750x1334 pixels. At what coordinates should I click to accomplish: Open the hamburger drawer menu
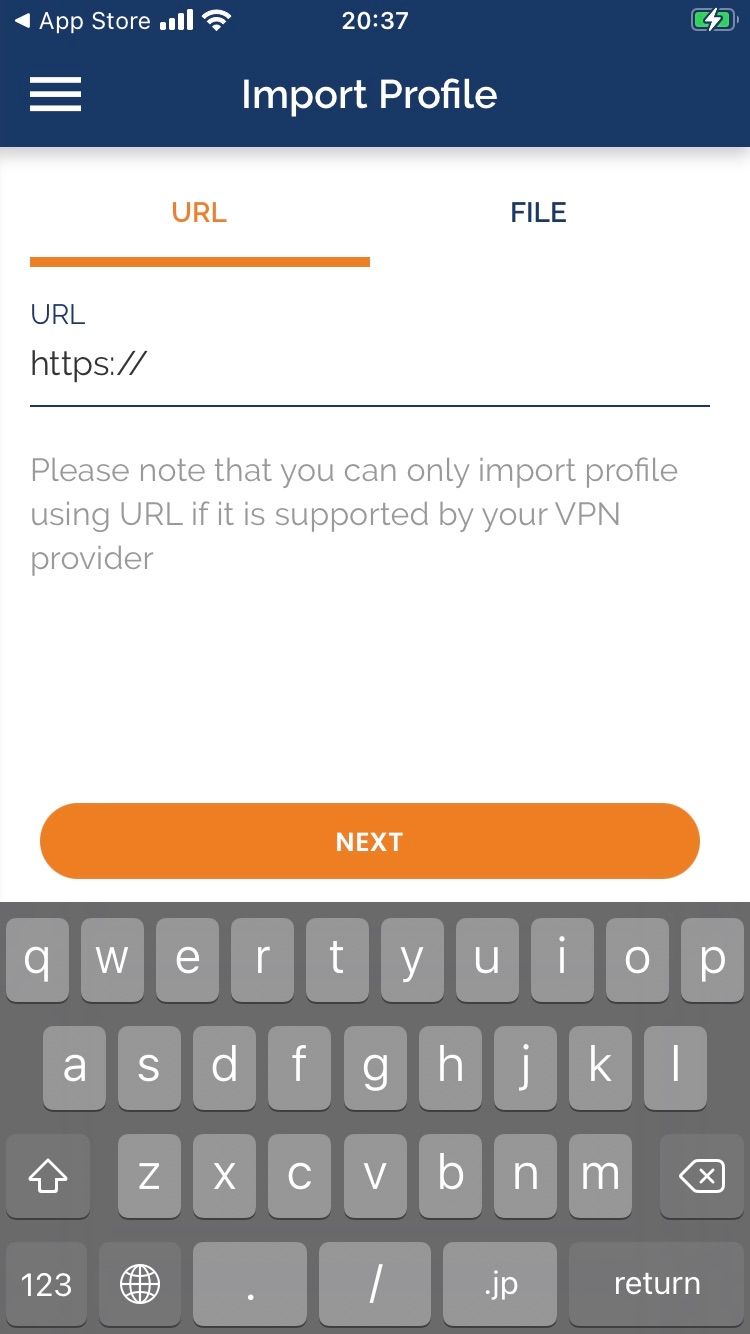55,95
